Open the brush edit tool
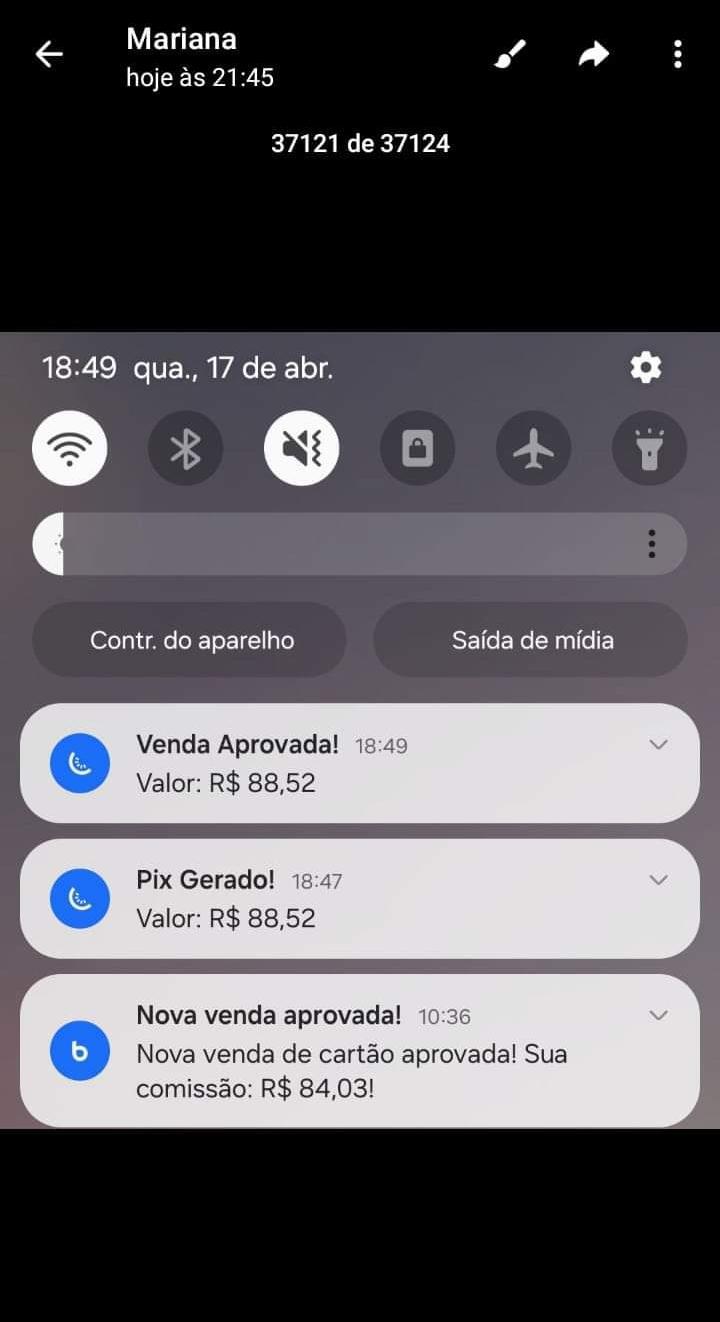The width and height of the screenshot is (720, 1322). [x=510, y=55]
